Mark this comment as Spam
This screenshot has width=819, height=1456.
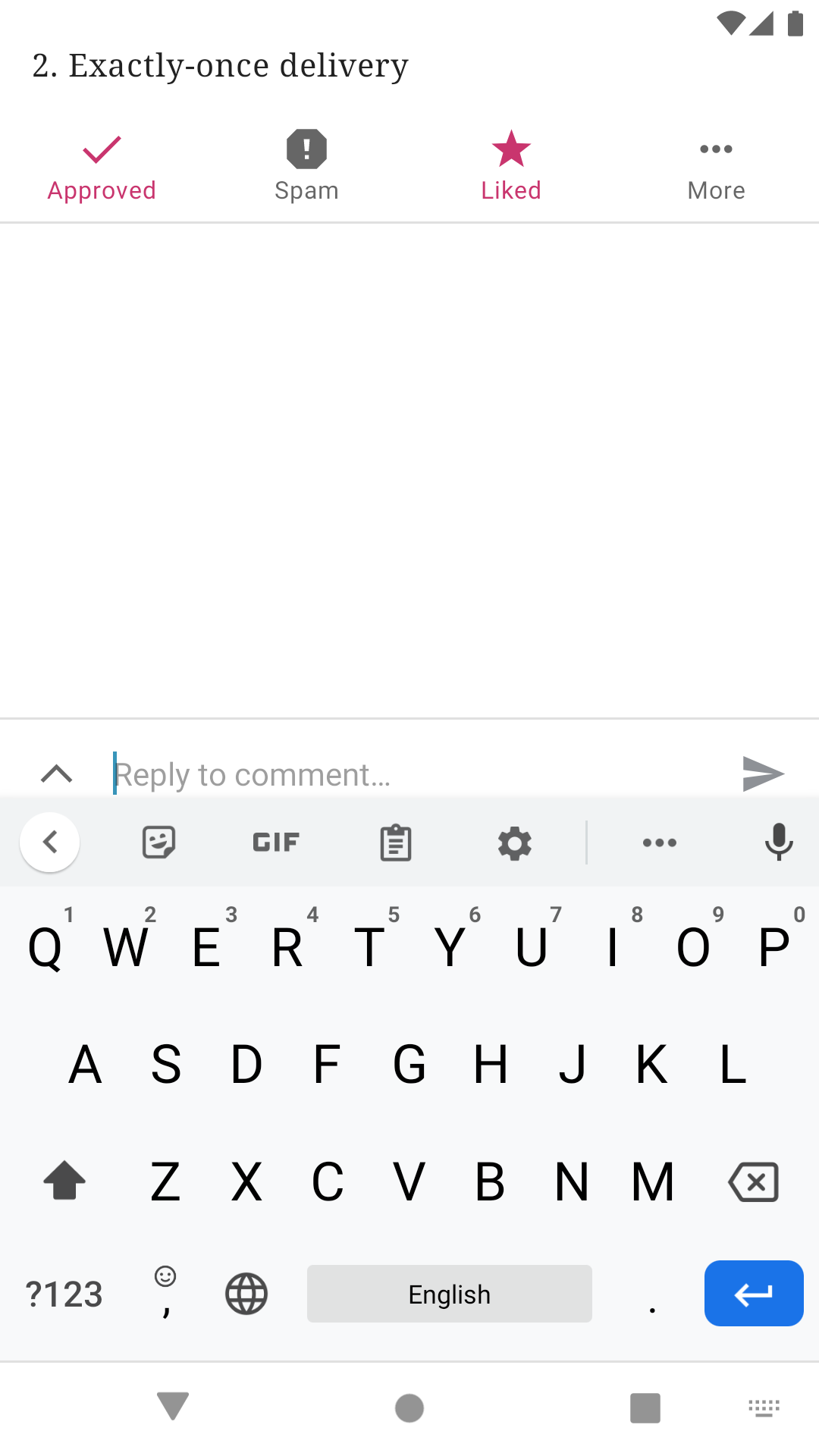coord(306,166)
